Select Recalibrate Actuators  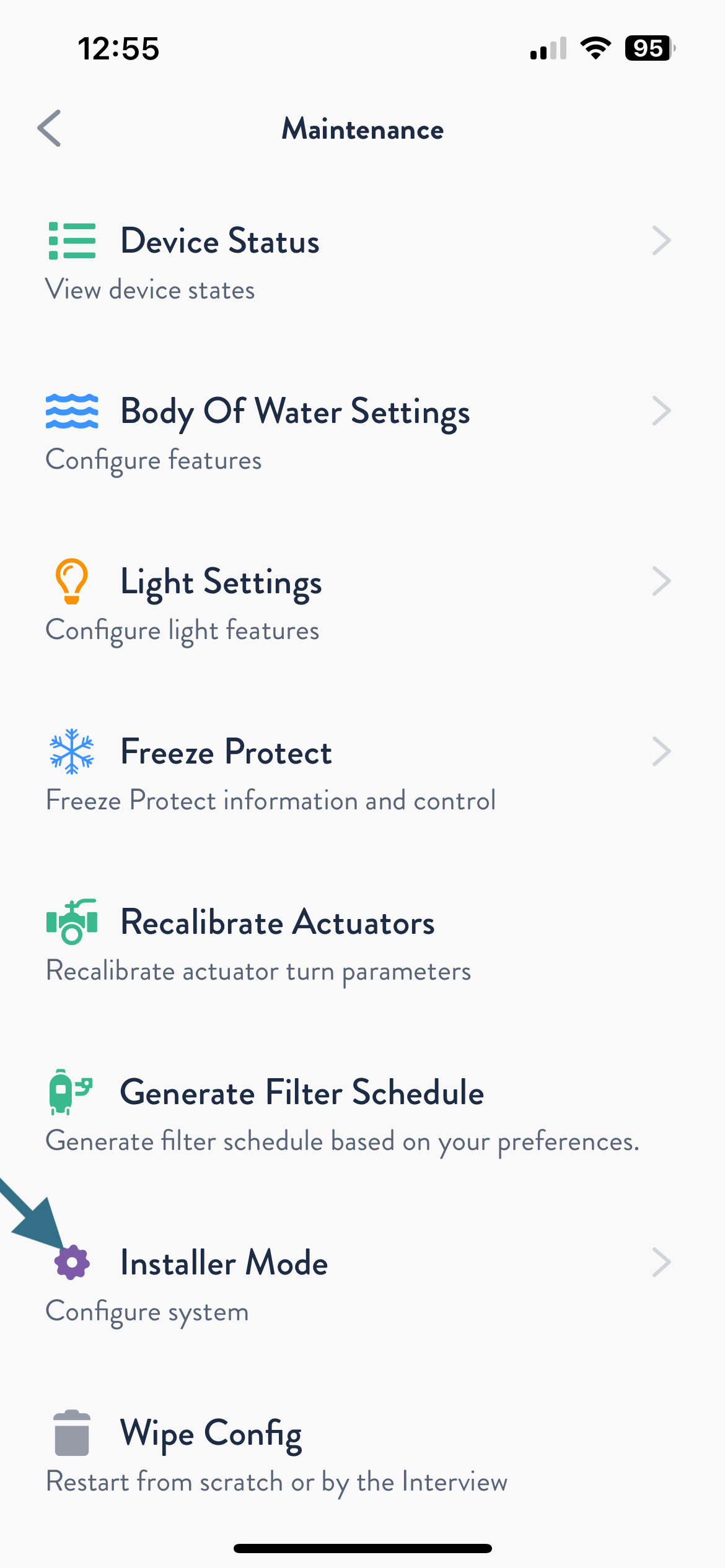point(277,923)
